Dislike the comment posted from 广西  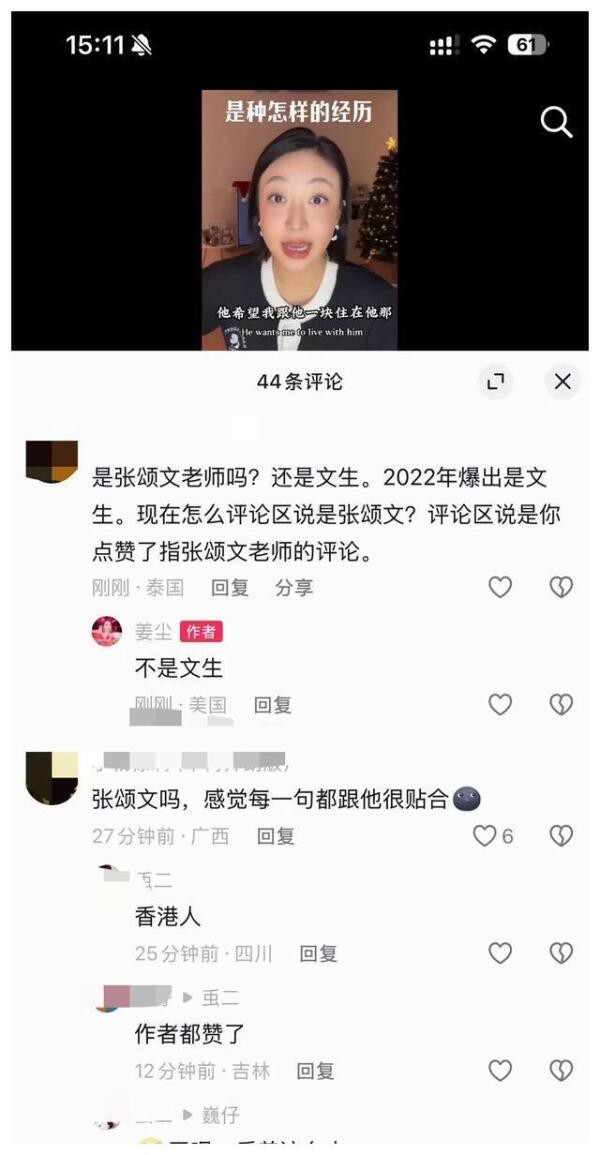[562, 835]
